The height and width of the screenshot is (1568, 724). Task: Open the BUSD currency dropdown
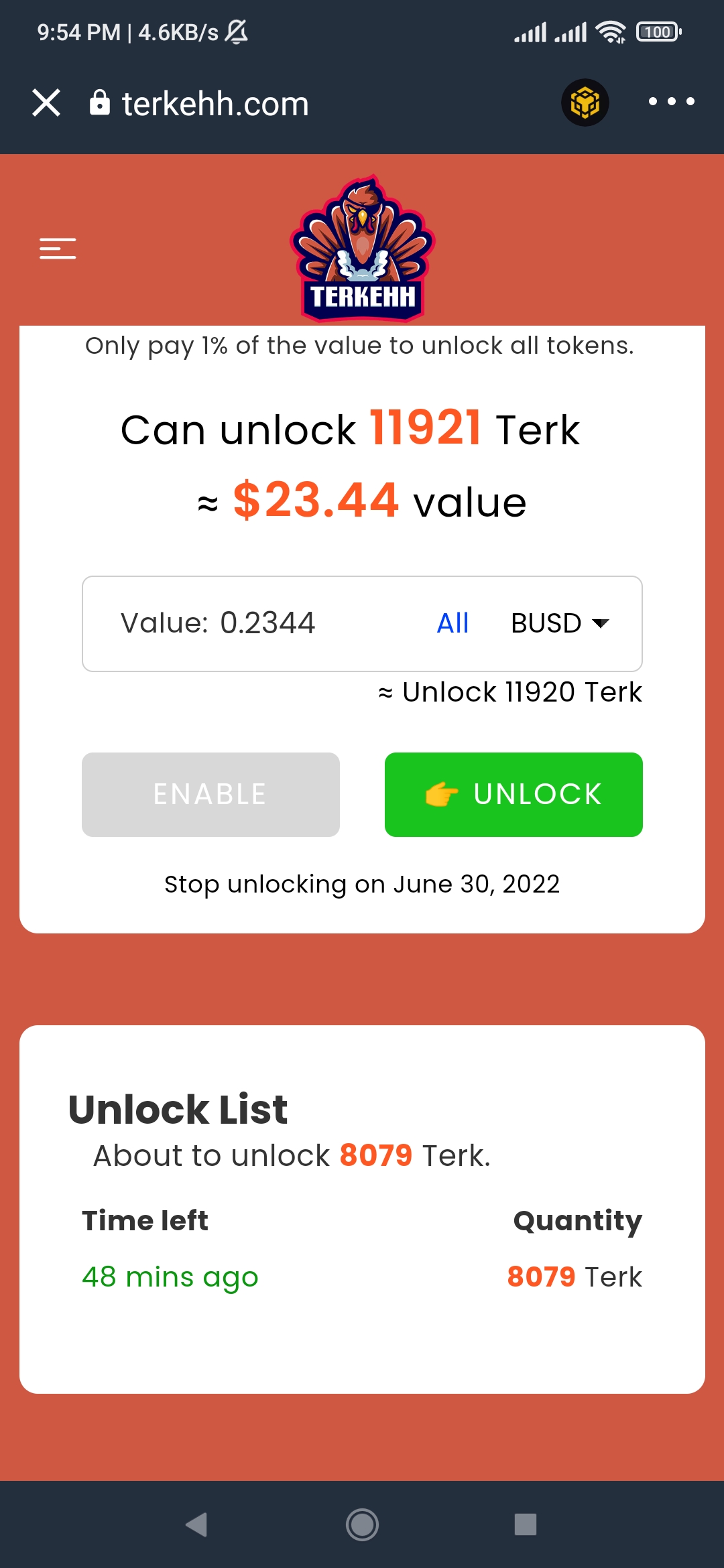pos(562,623)
